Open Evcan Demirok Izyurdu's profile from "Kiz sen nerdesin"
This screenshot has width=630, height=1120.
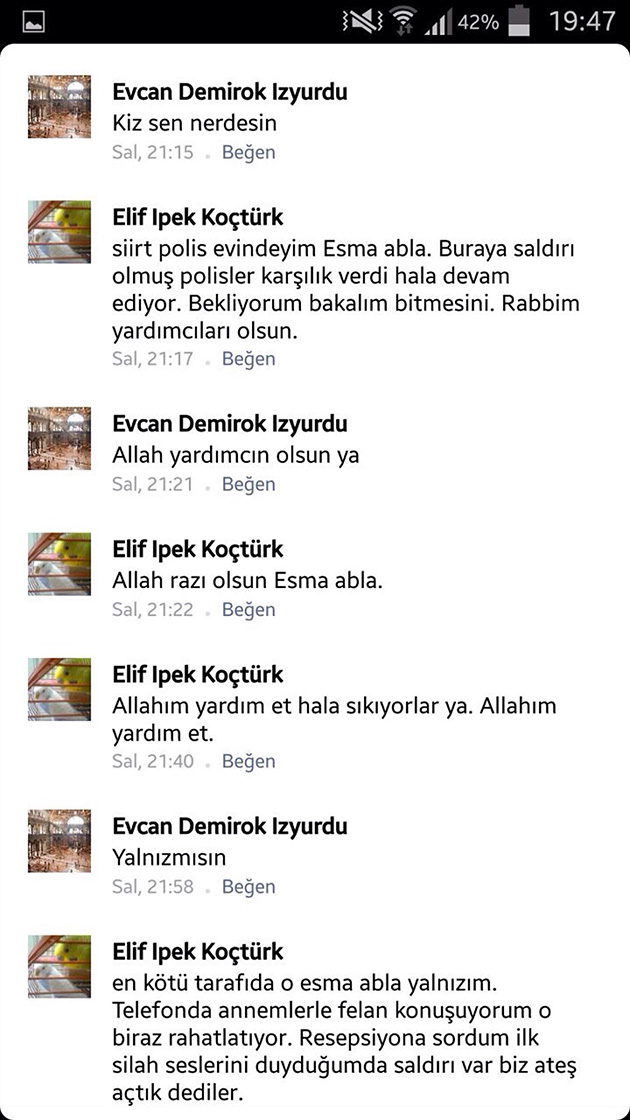230,93
